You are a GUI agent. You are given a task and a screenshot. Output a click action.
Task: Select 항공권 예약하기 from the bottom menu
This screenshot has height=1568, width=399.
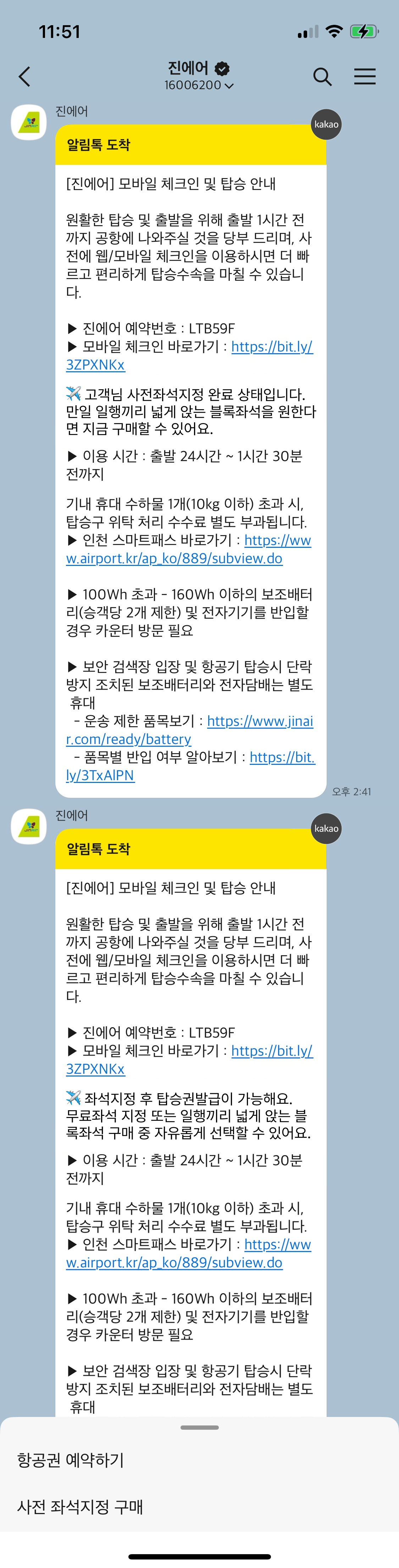pos(71,1459)
